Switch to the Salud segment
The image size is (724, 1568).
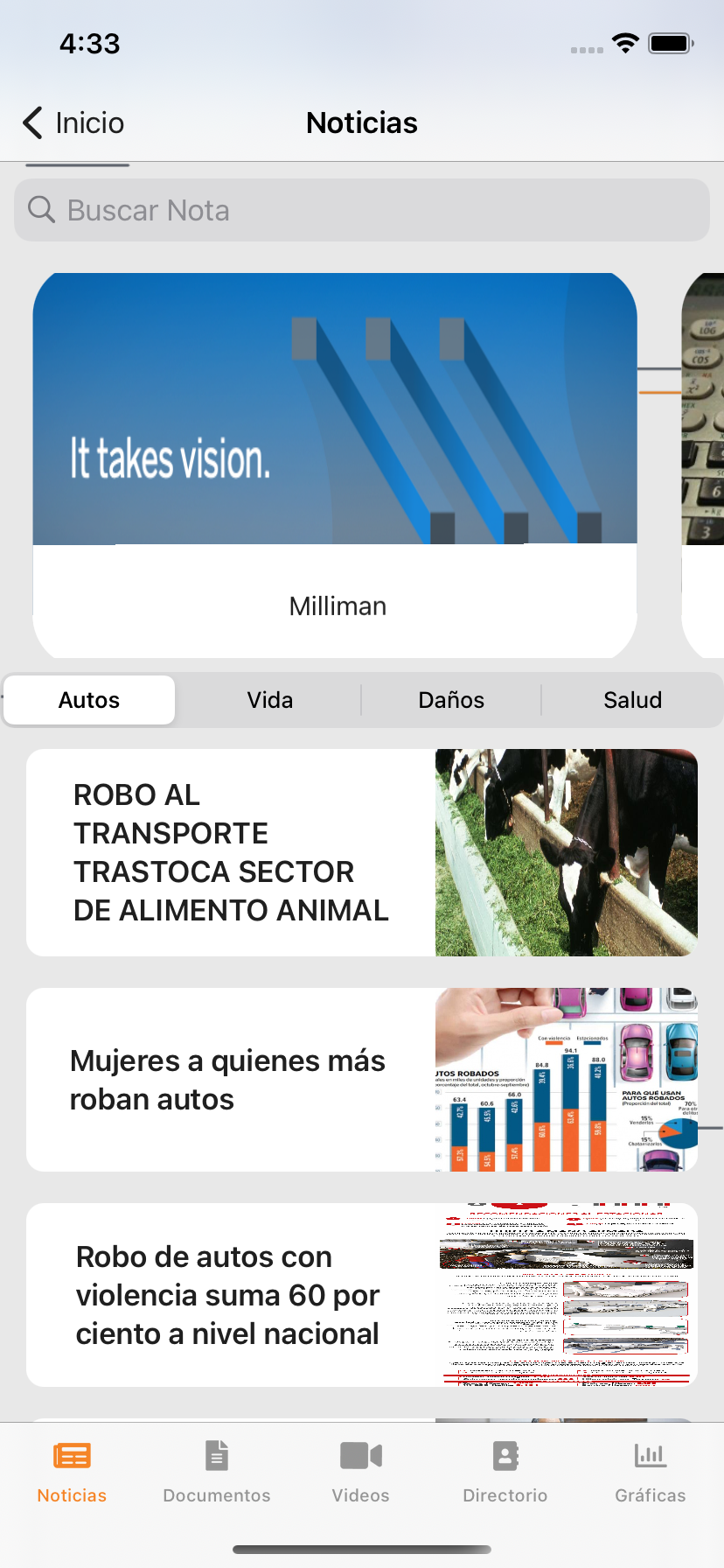[632, 700]
